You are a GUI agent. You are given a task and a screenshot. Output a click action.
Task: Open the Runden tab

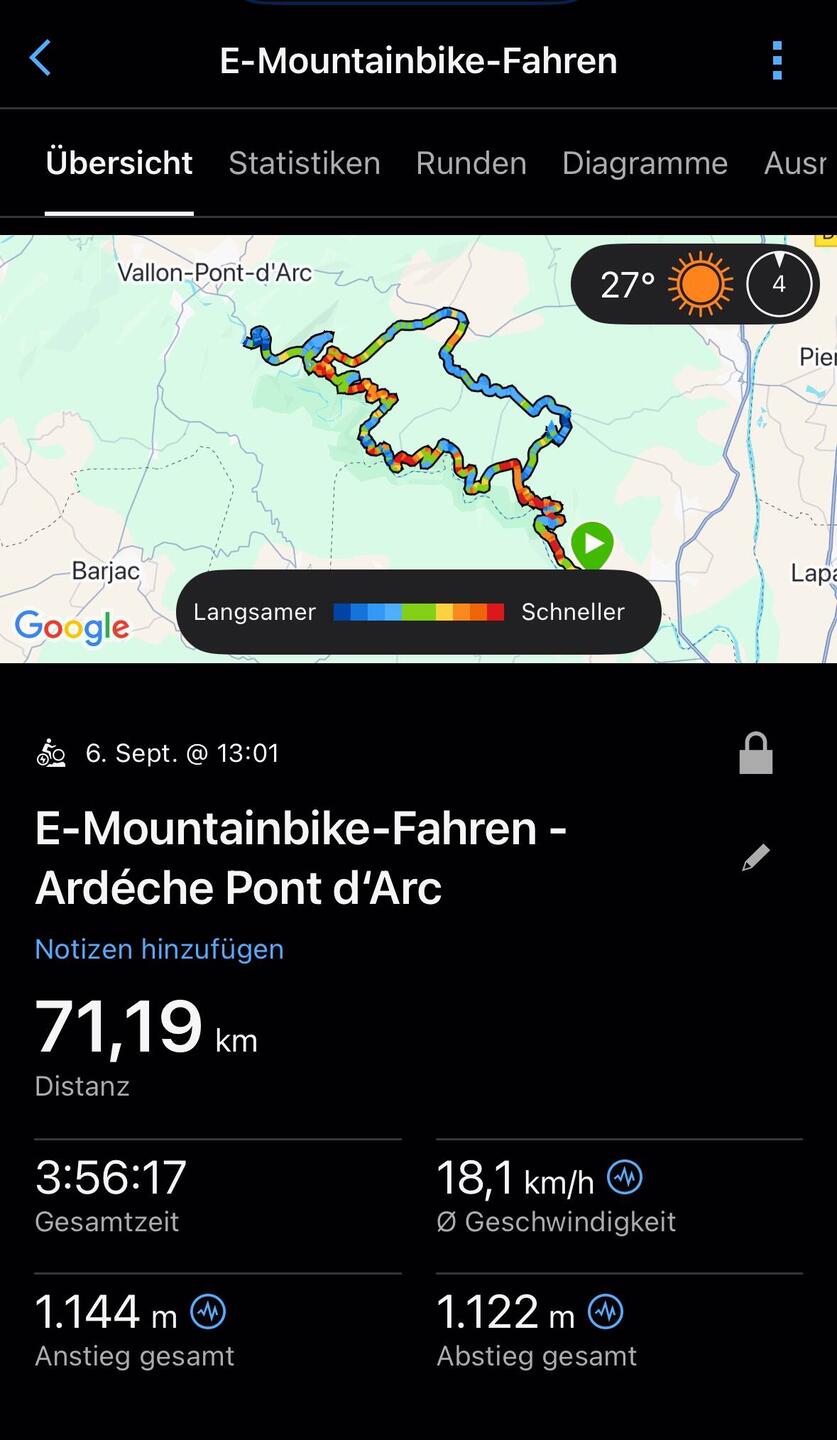pos(471,163)
